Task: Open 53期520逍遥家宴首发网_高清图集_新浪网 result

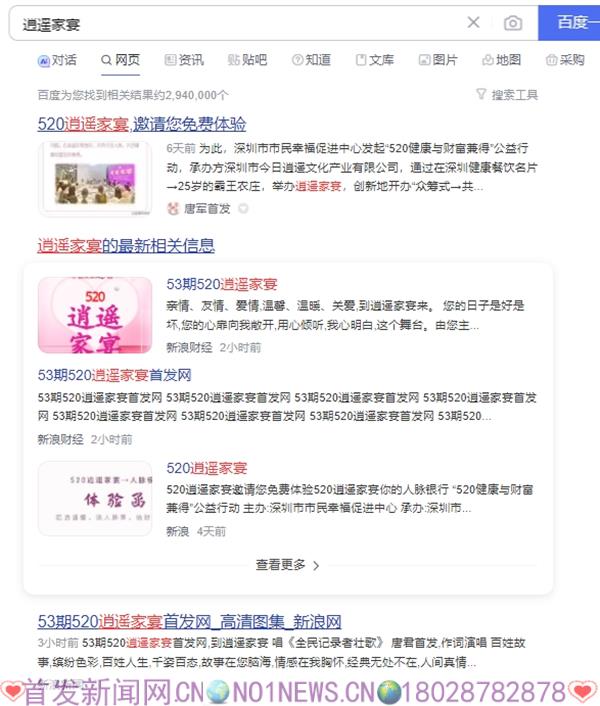Action: (189, 621)
